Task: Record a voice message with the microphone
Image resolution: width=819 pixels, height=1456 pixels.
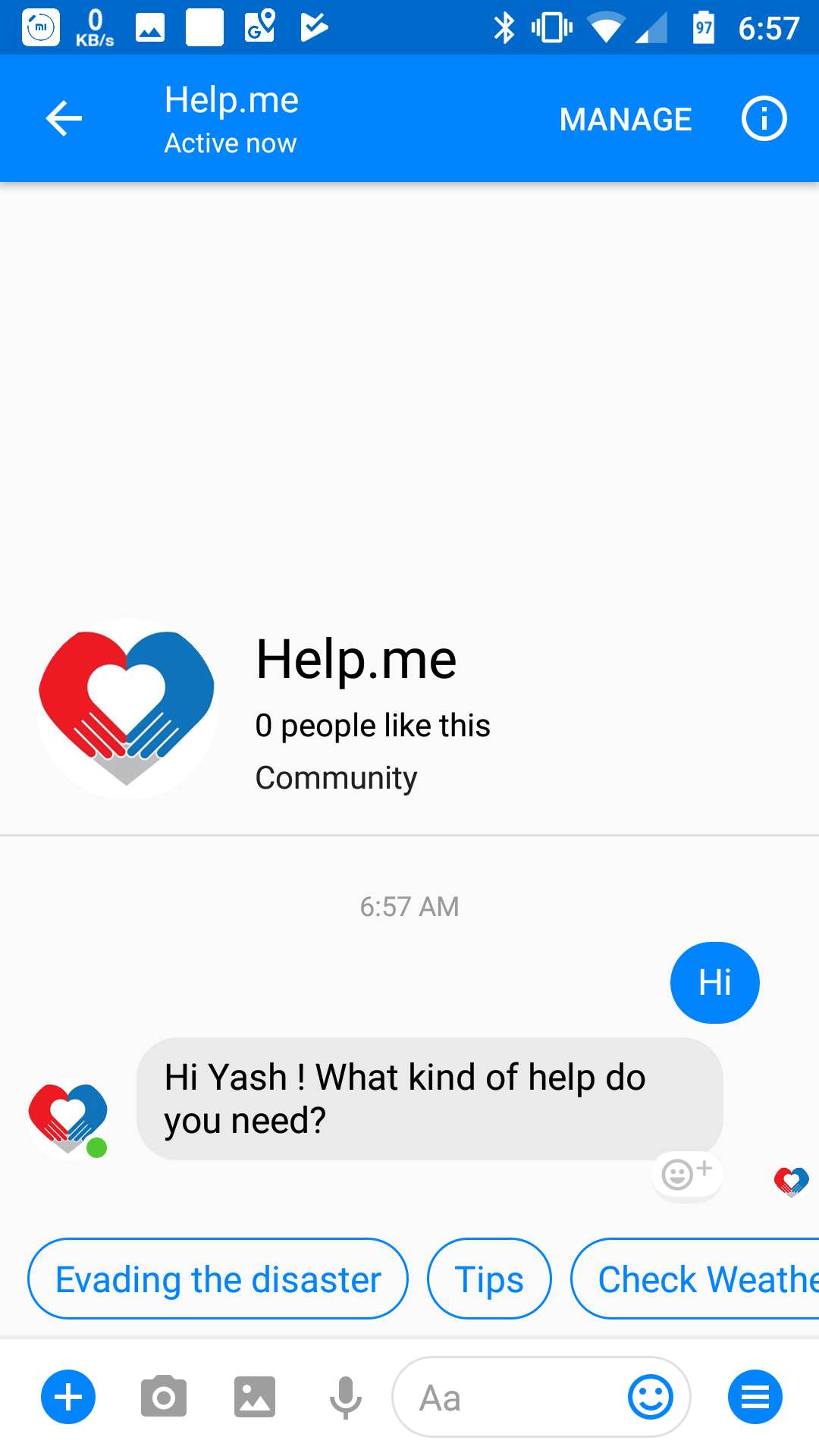Action: 346,1397
